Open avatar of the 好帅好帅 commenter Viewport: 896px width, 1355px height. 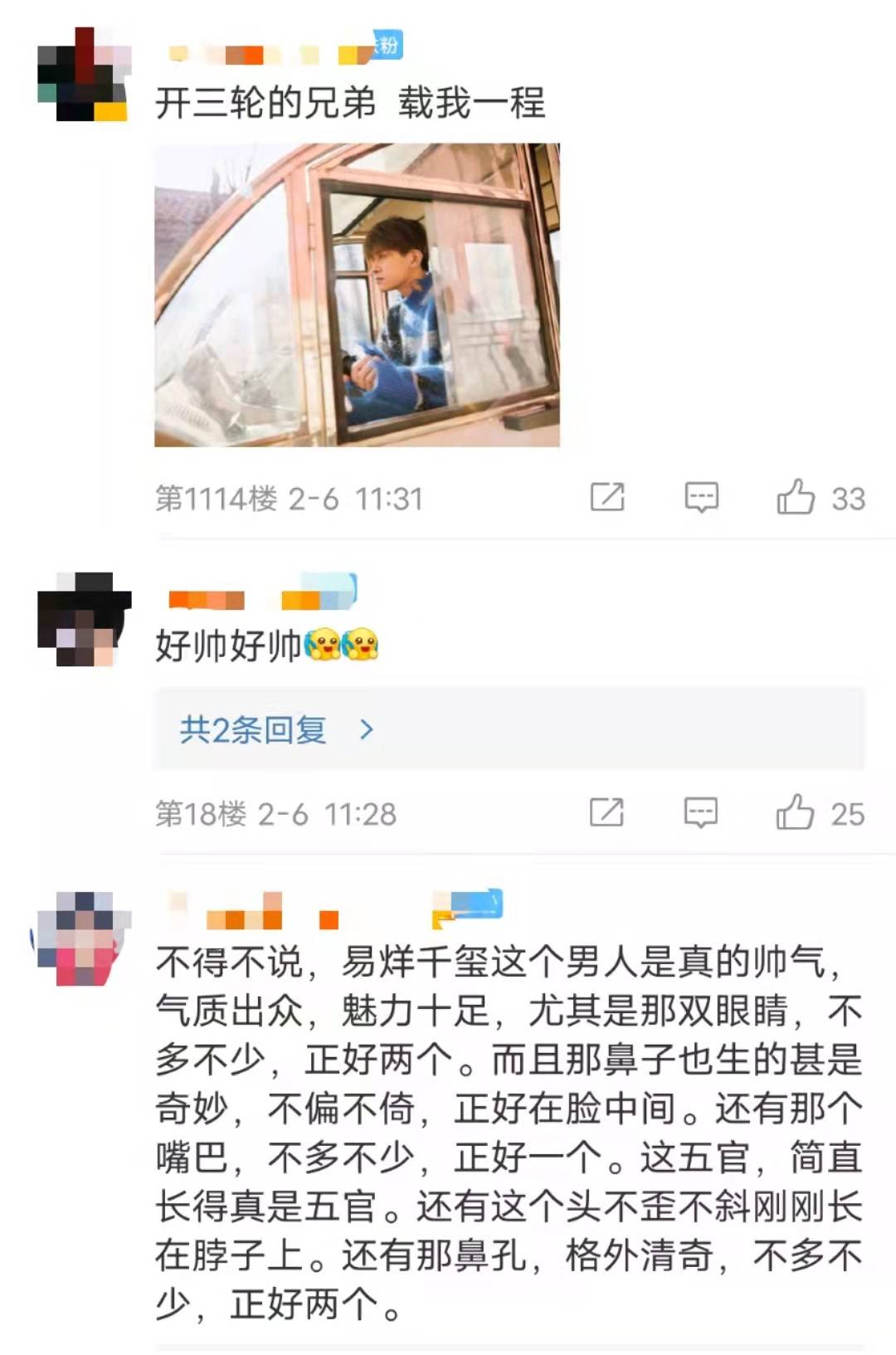pos(84,619)
